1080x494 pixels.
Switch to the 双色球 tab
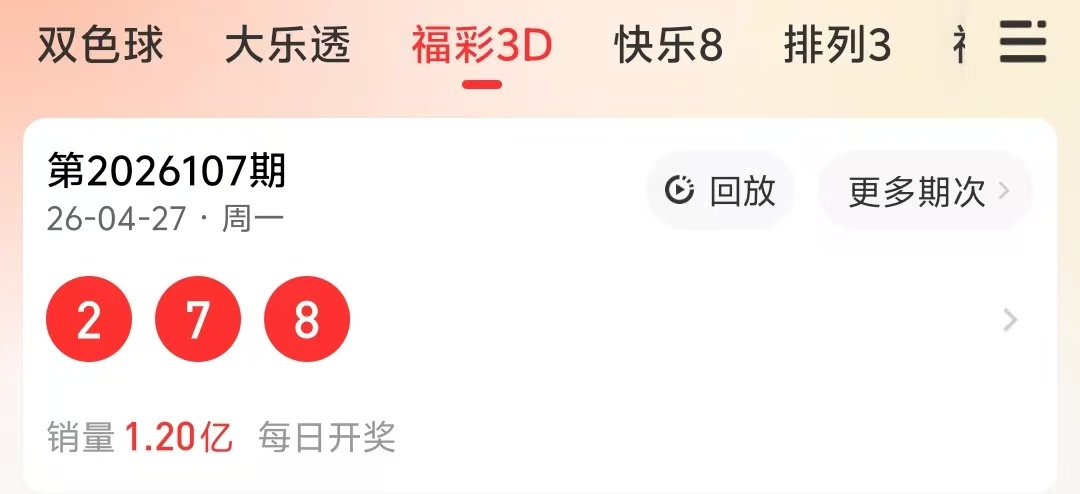(101, 46)
